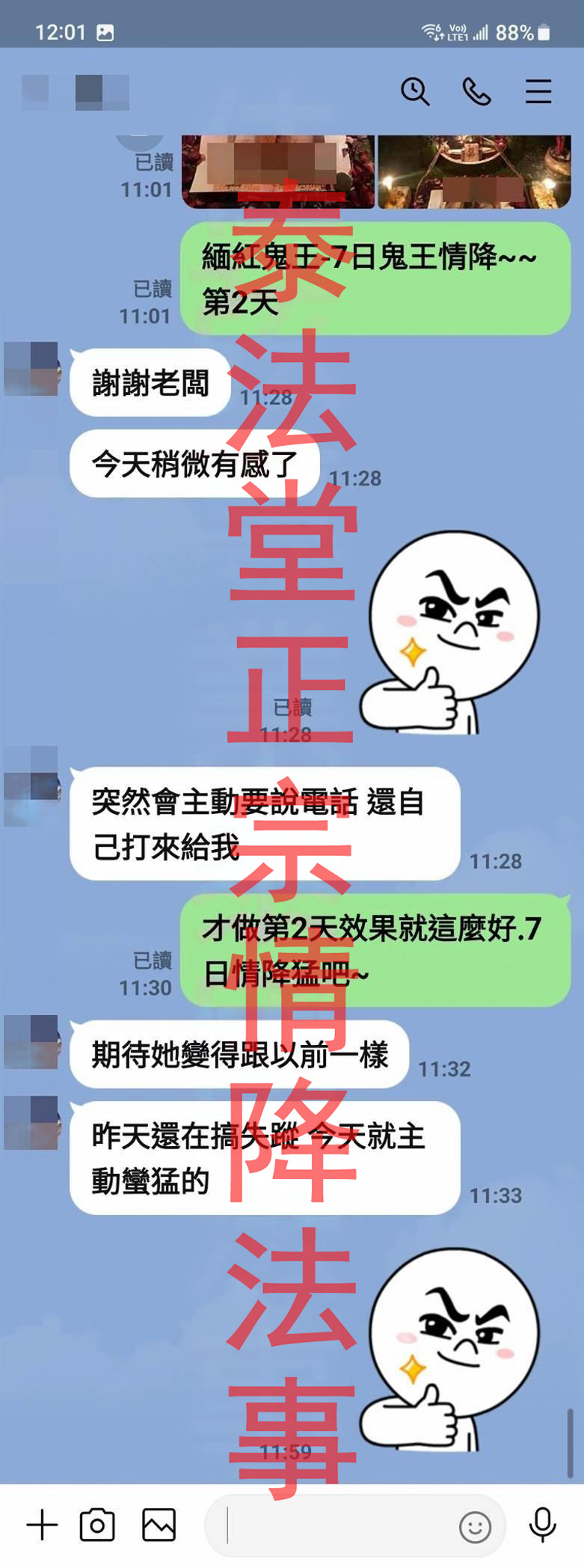
Task: Open the left photo sent at 11:01
Action: [278, 171]
